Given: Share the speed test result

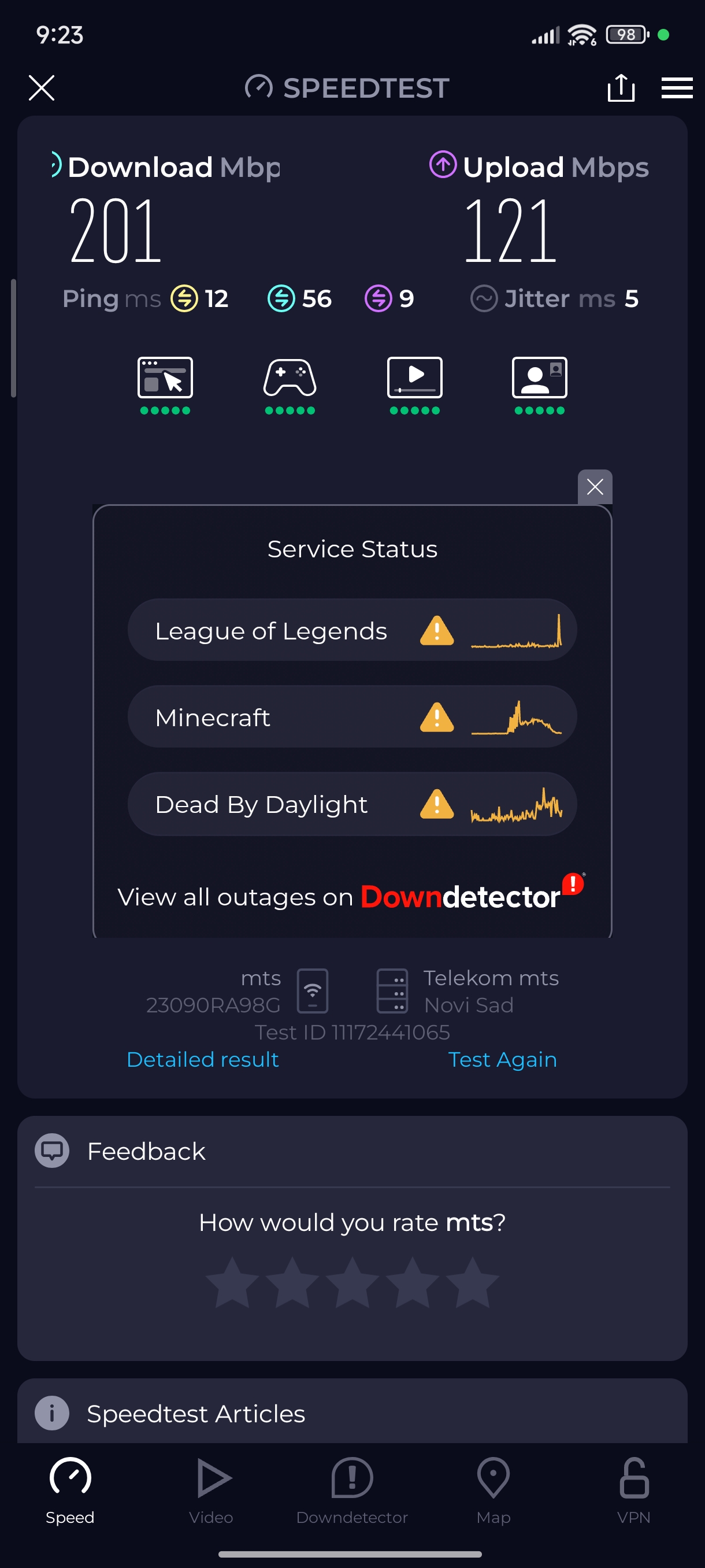Looking at the screenshot, I should [621, 88].
